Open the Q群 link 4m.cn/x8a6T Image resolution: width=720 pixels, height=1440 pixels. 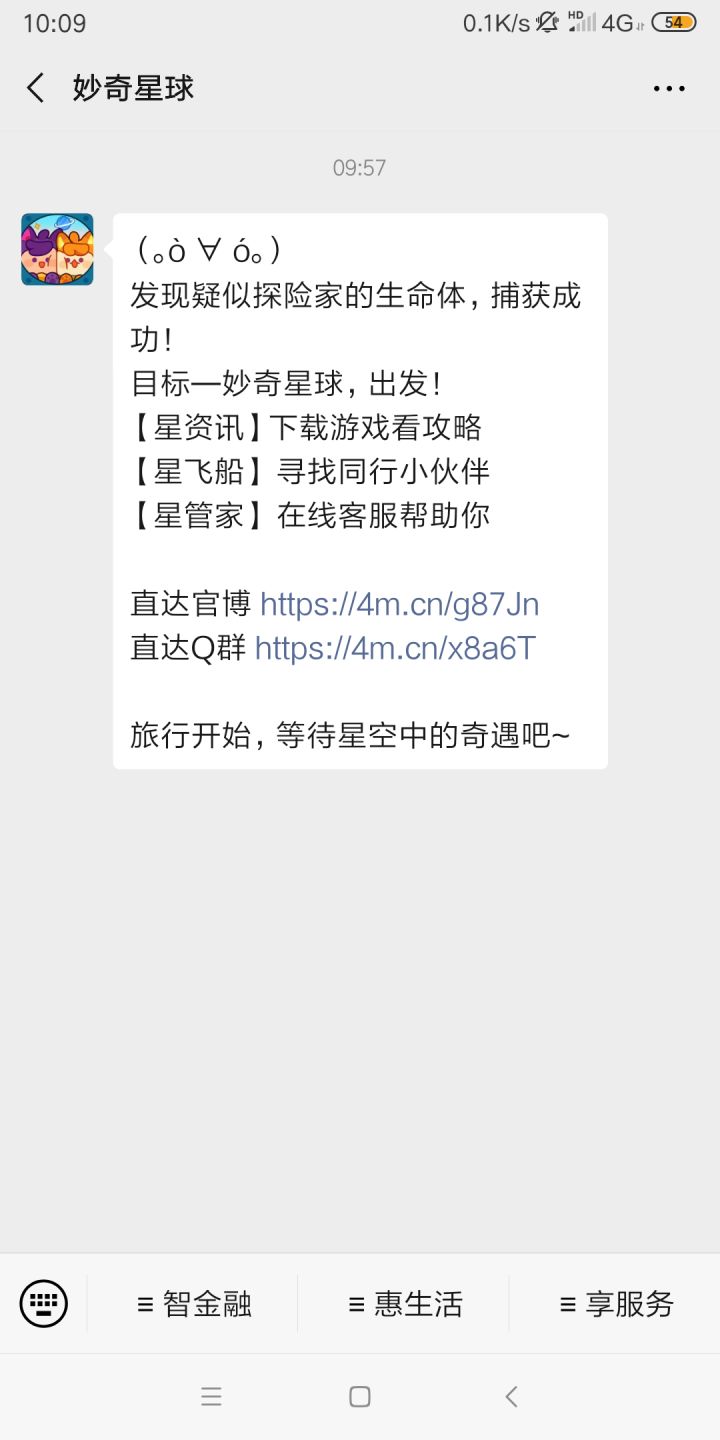tap(395, 648)
